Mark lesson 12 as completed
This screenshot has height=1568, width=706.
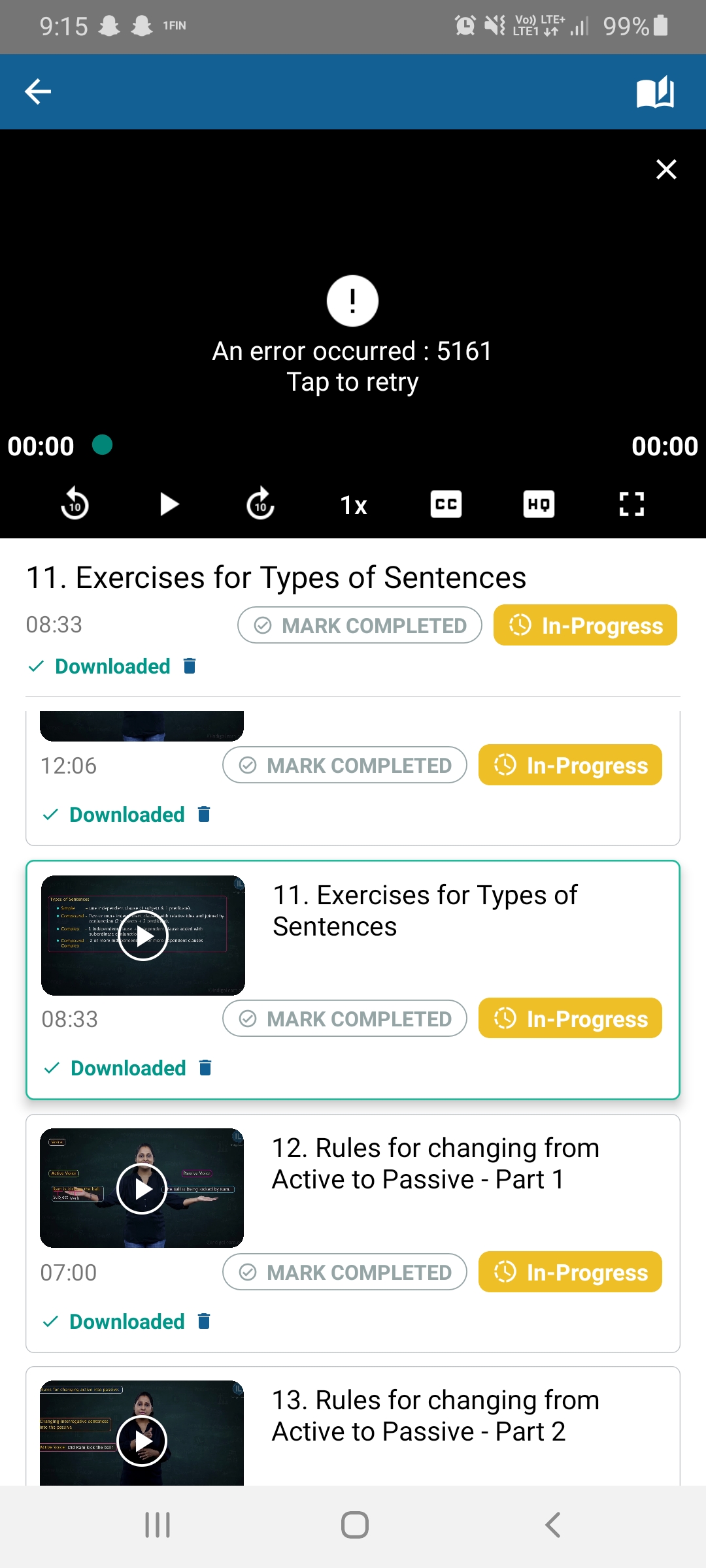coord(345,1272)
